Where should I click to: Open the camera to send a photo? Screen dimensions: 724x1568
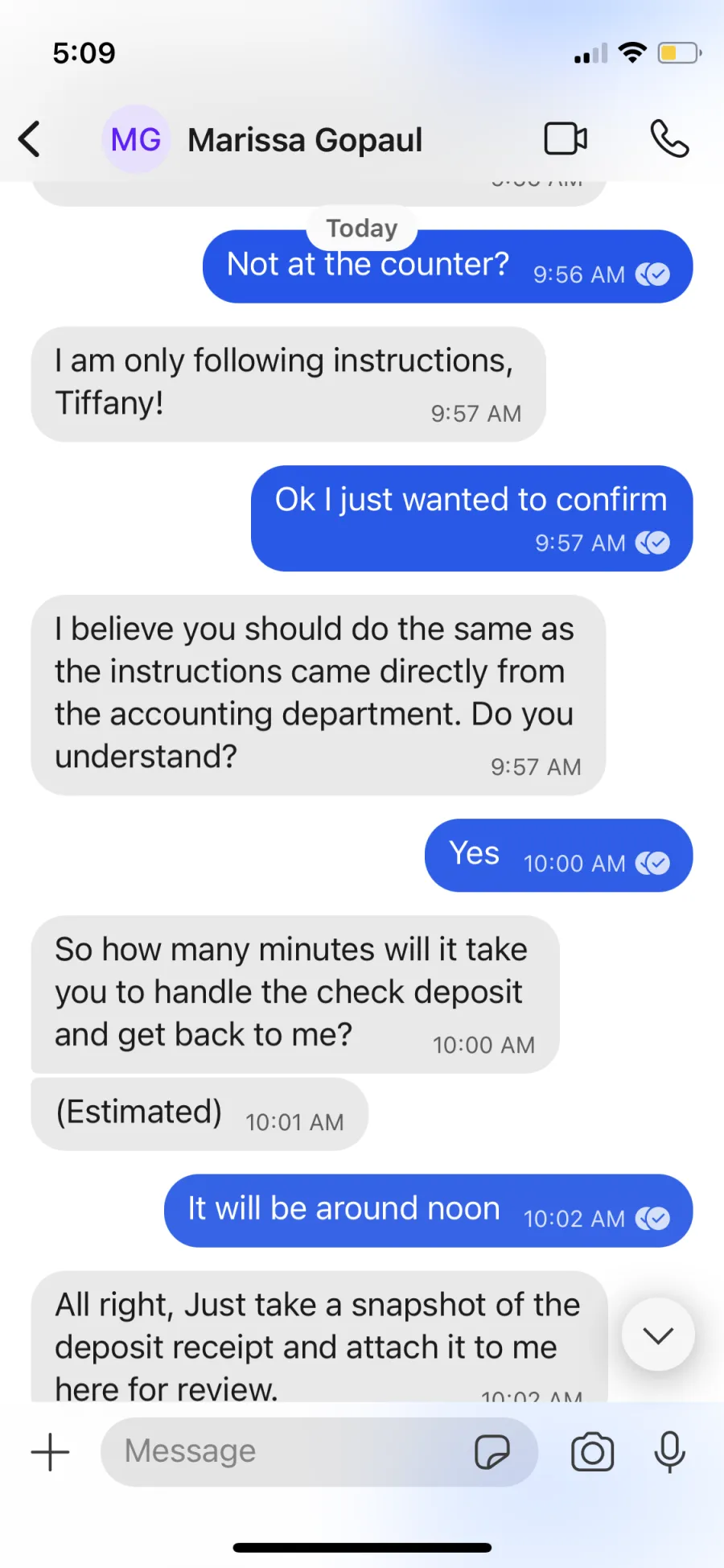[593, 1452]
